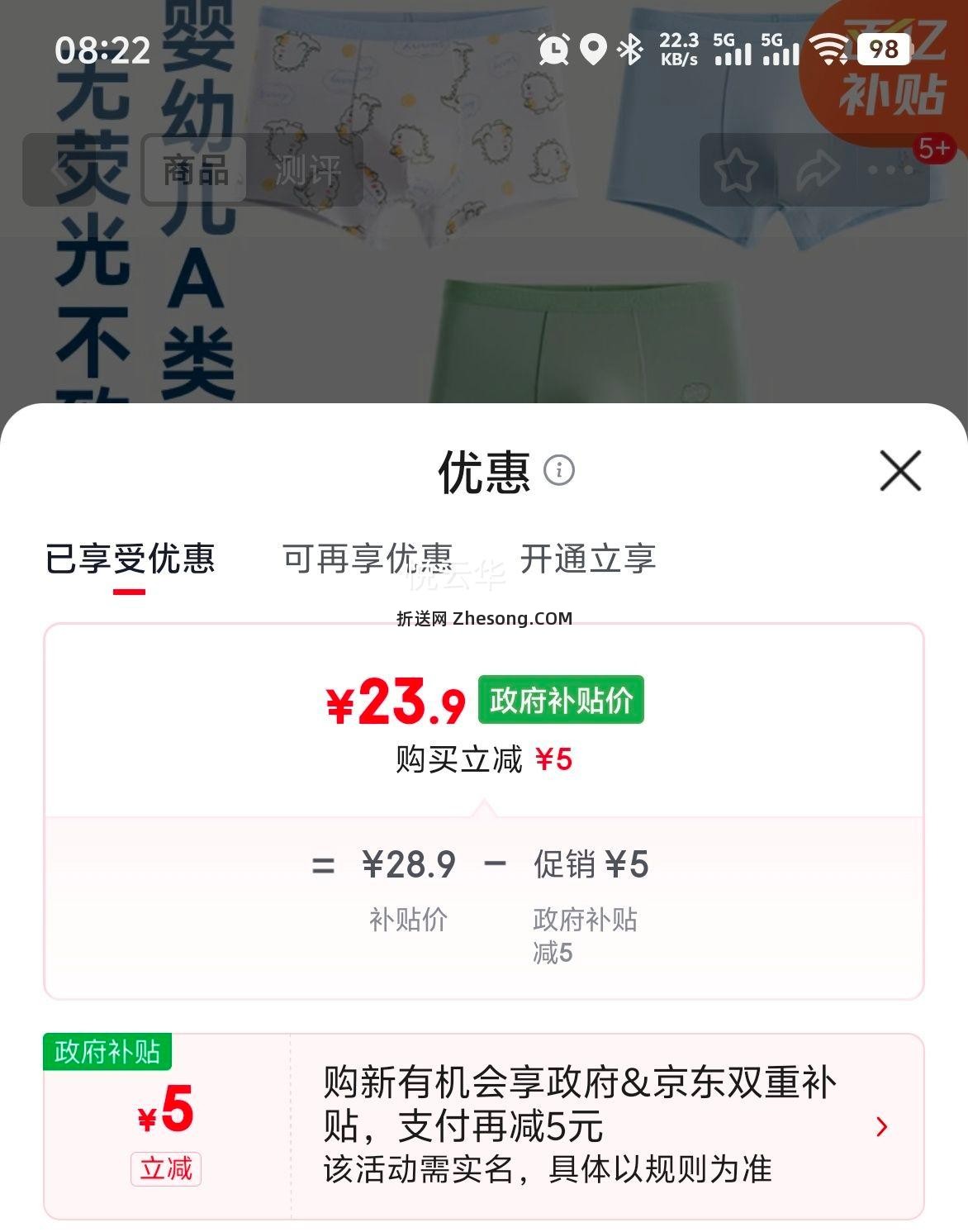Viewport: 968px width, 1232px height.
Task: Tap the battery indicator showing 98
Action: 881,51
